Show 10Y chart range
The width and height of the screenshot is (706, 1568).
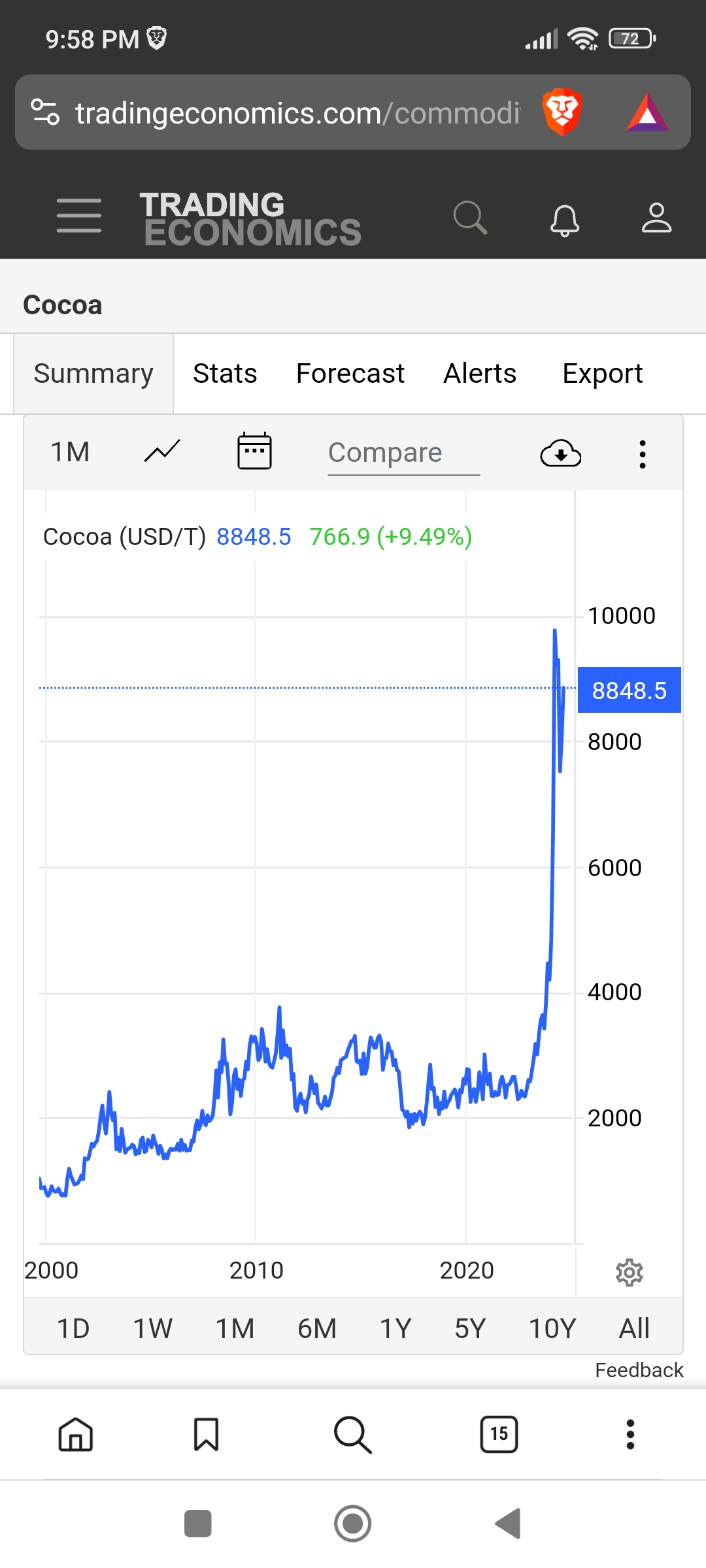(x=552, y=1328)
